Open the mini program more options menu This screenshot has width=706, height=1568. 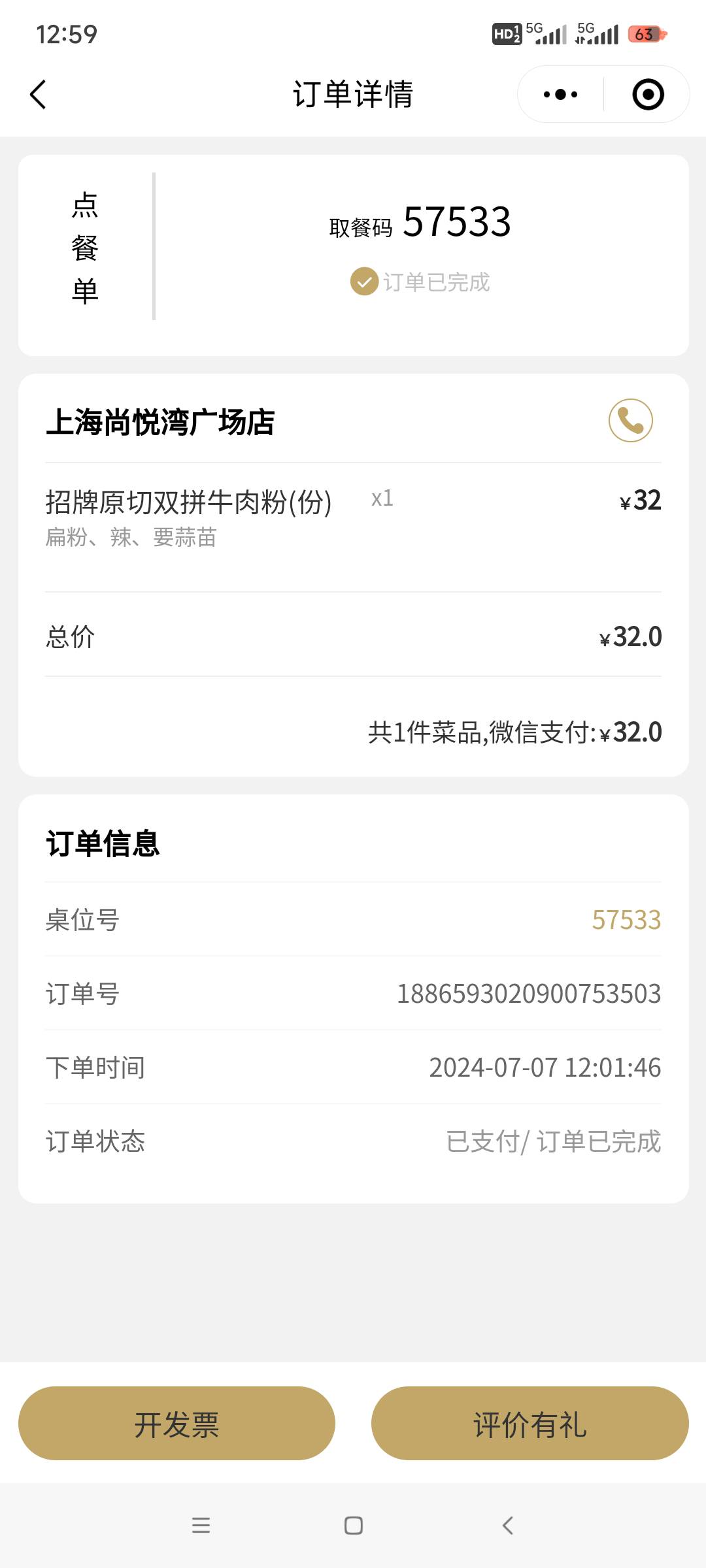coord(560,95)
